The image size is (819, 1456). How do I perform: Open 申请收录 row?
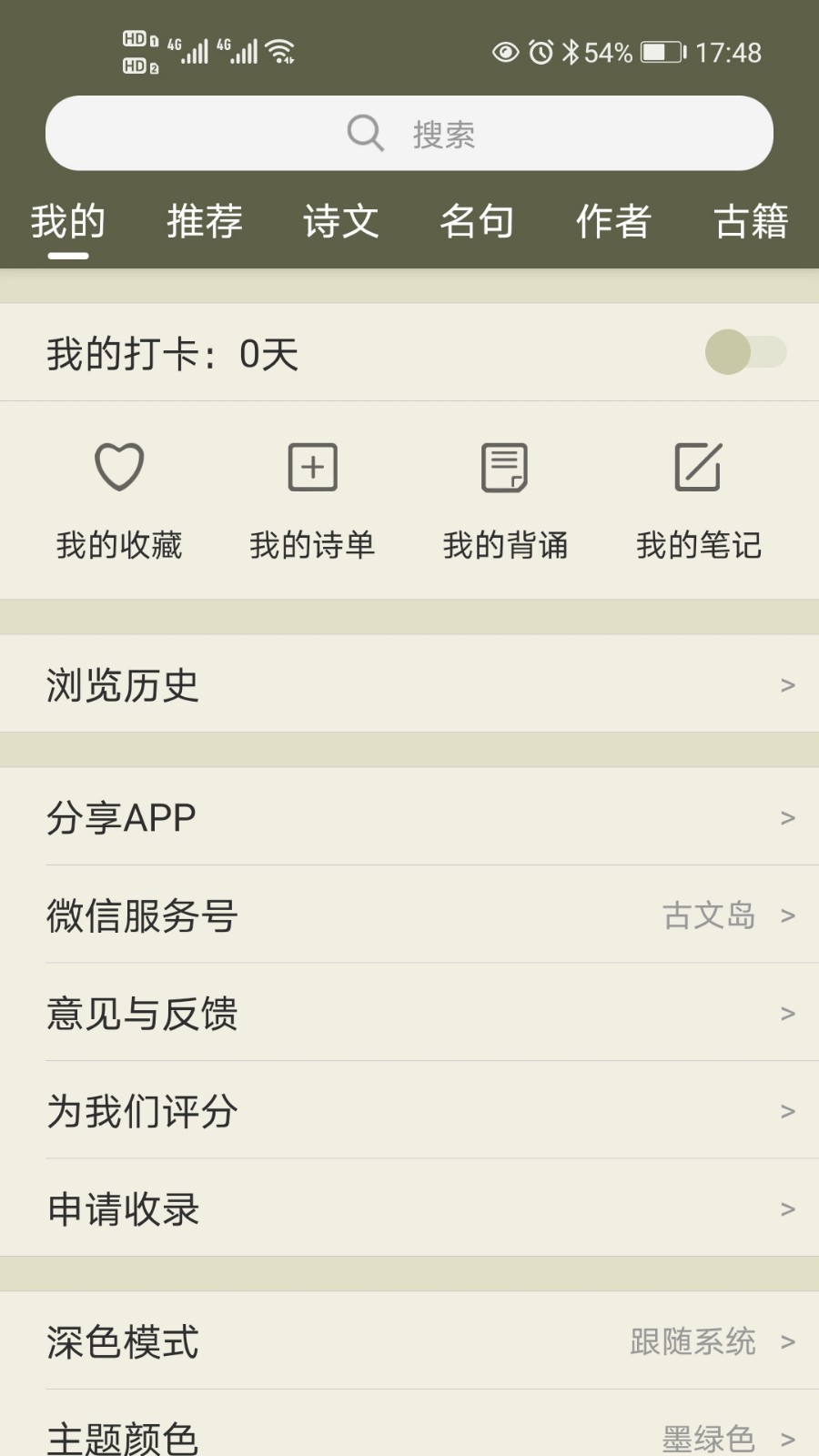point(409,1208)
